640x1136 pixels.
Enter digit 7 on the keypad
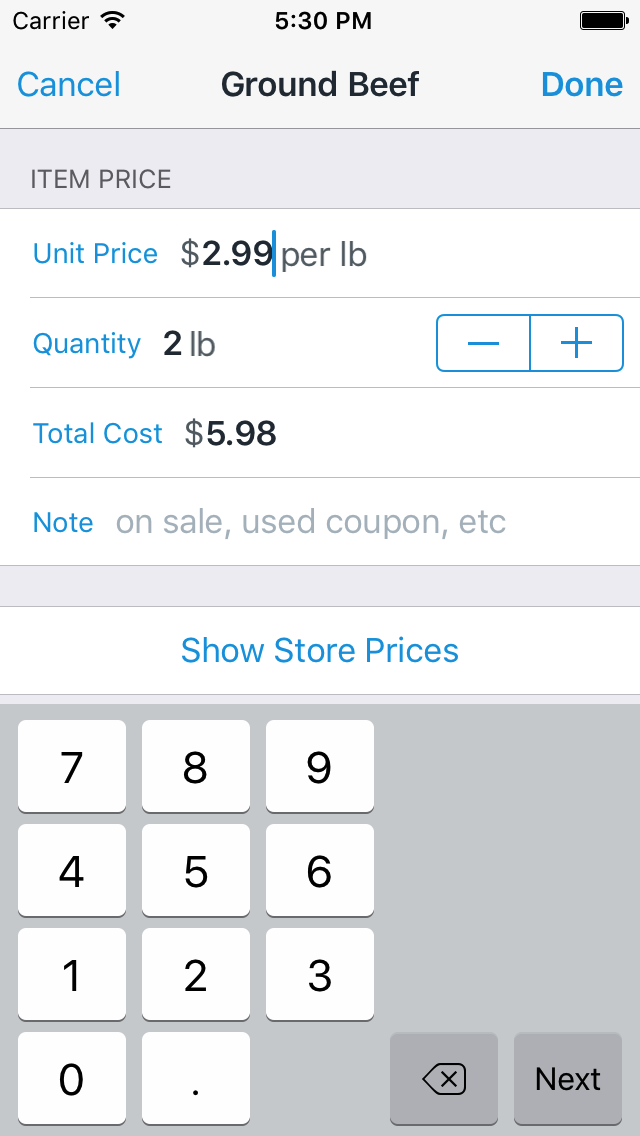tap(72, 767)
